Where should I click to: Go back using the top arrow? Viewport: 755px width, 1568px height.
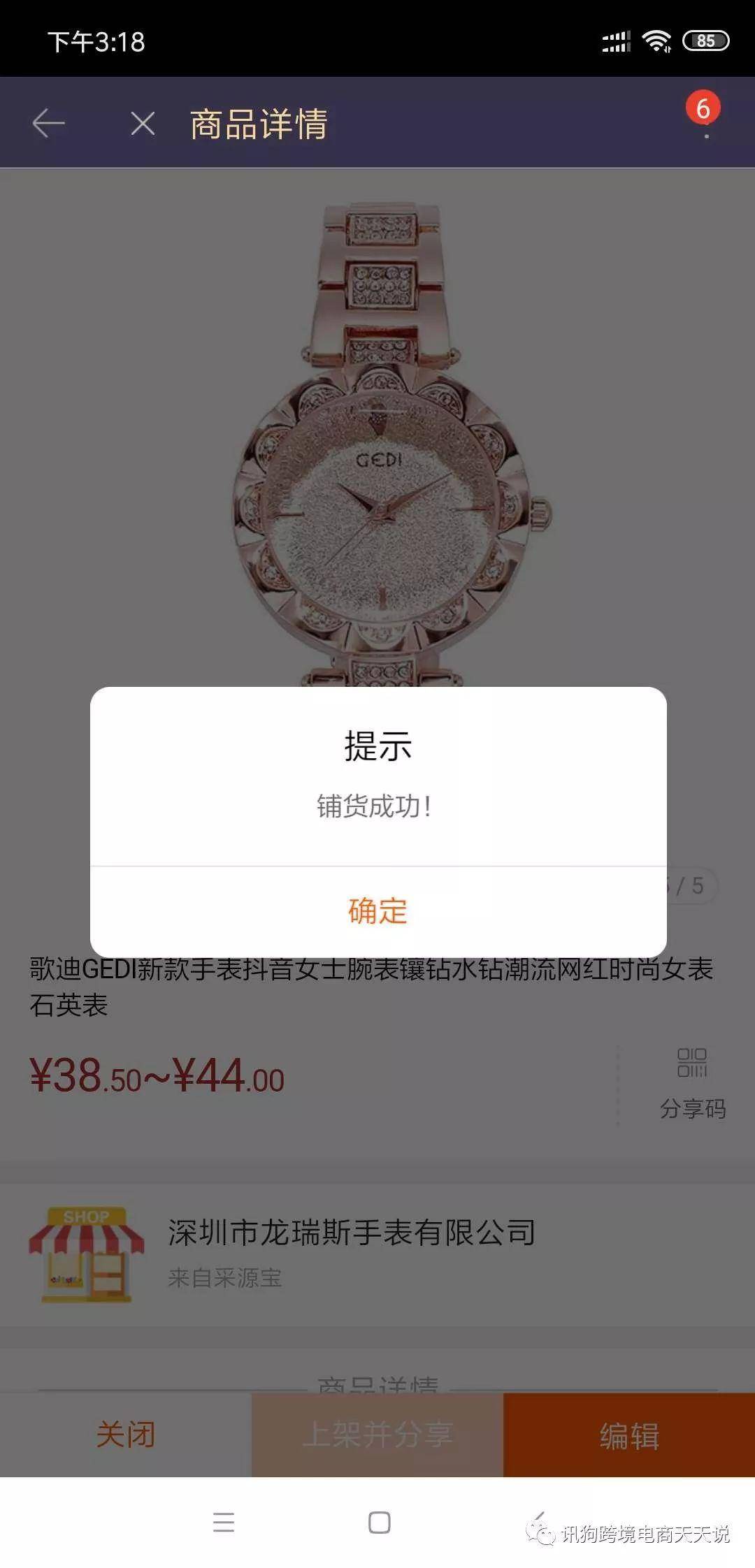(x=49, y=124)
